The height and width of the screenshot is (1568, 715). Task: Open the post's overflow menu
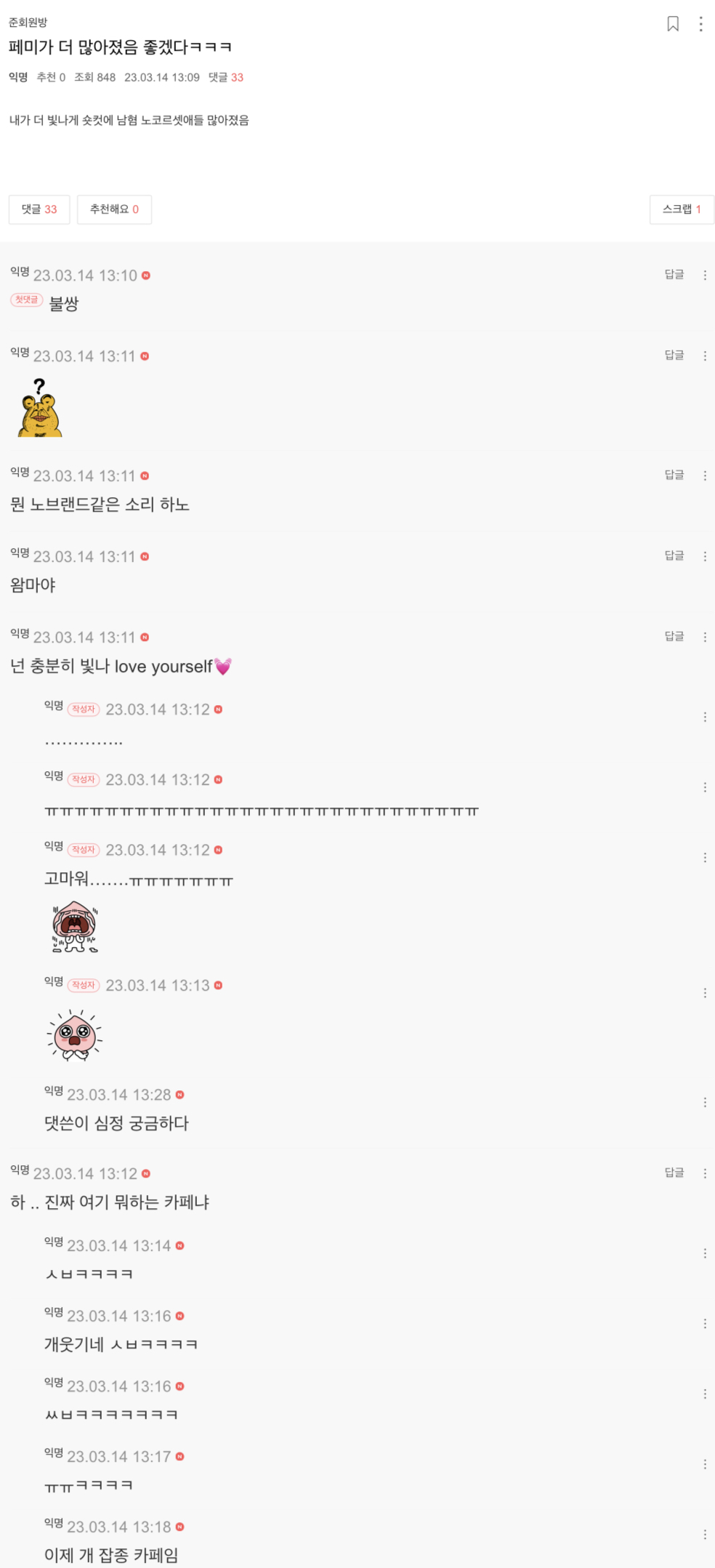click(700, 24)
